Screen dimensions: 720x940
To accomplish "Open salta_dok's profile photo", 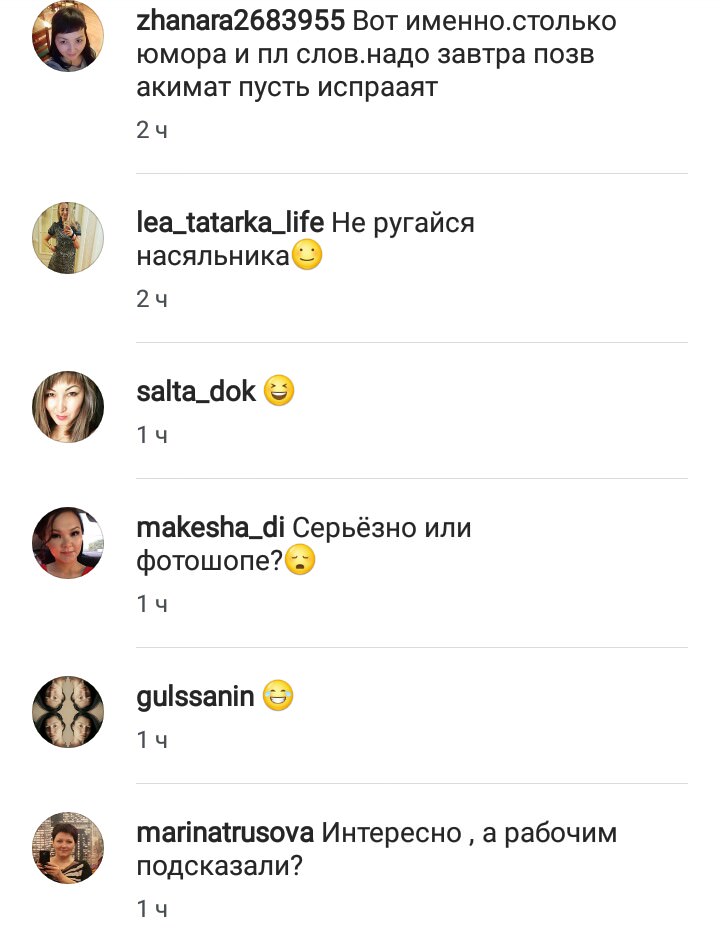I will pos(68,407).
